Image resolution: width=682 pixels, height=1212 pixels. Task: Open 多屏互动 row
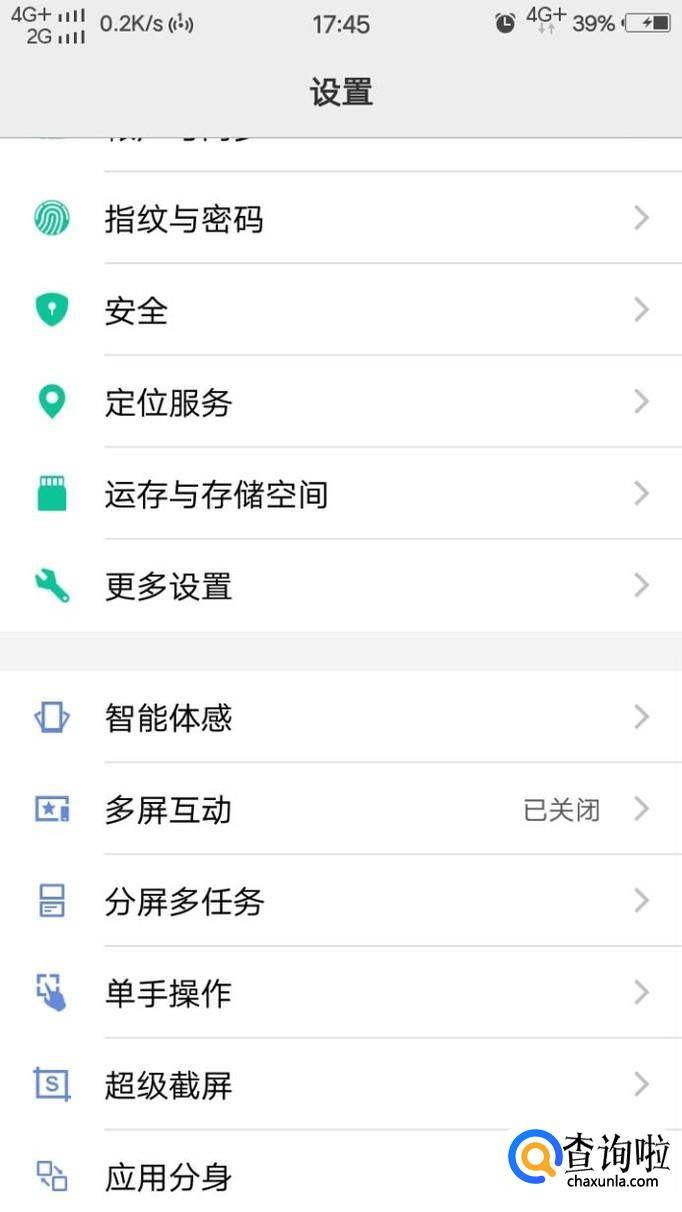click(x=168, y=810)
